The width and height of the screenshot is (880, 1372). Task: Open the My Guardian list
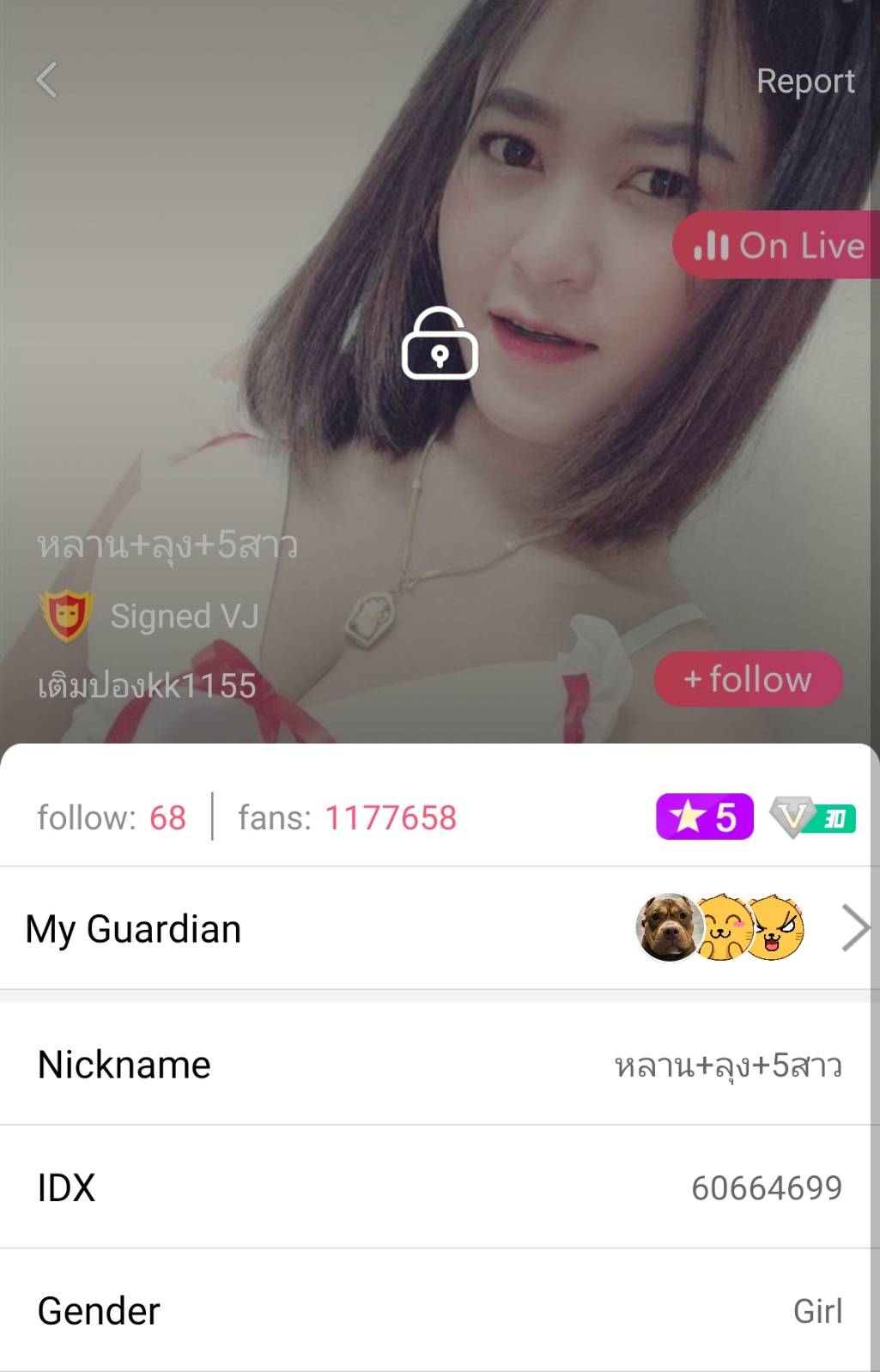[x=440, y=928]
